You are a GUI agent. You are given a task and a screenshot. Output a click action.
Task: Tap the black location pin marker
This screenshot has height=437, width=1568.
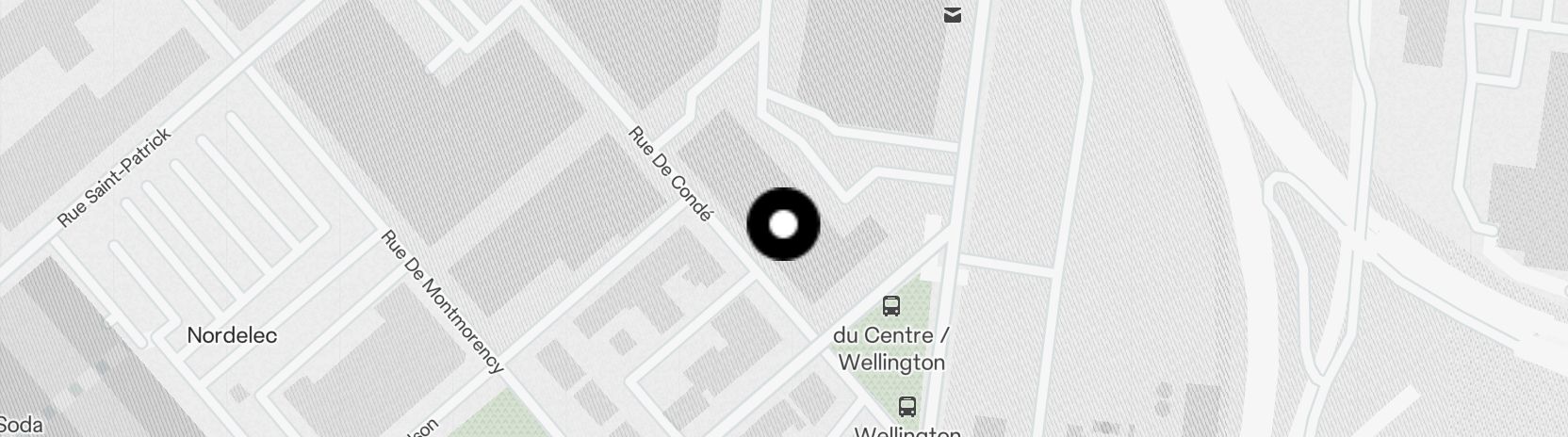coord(783,224)
